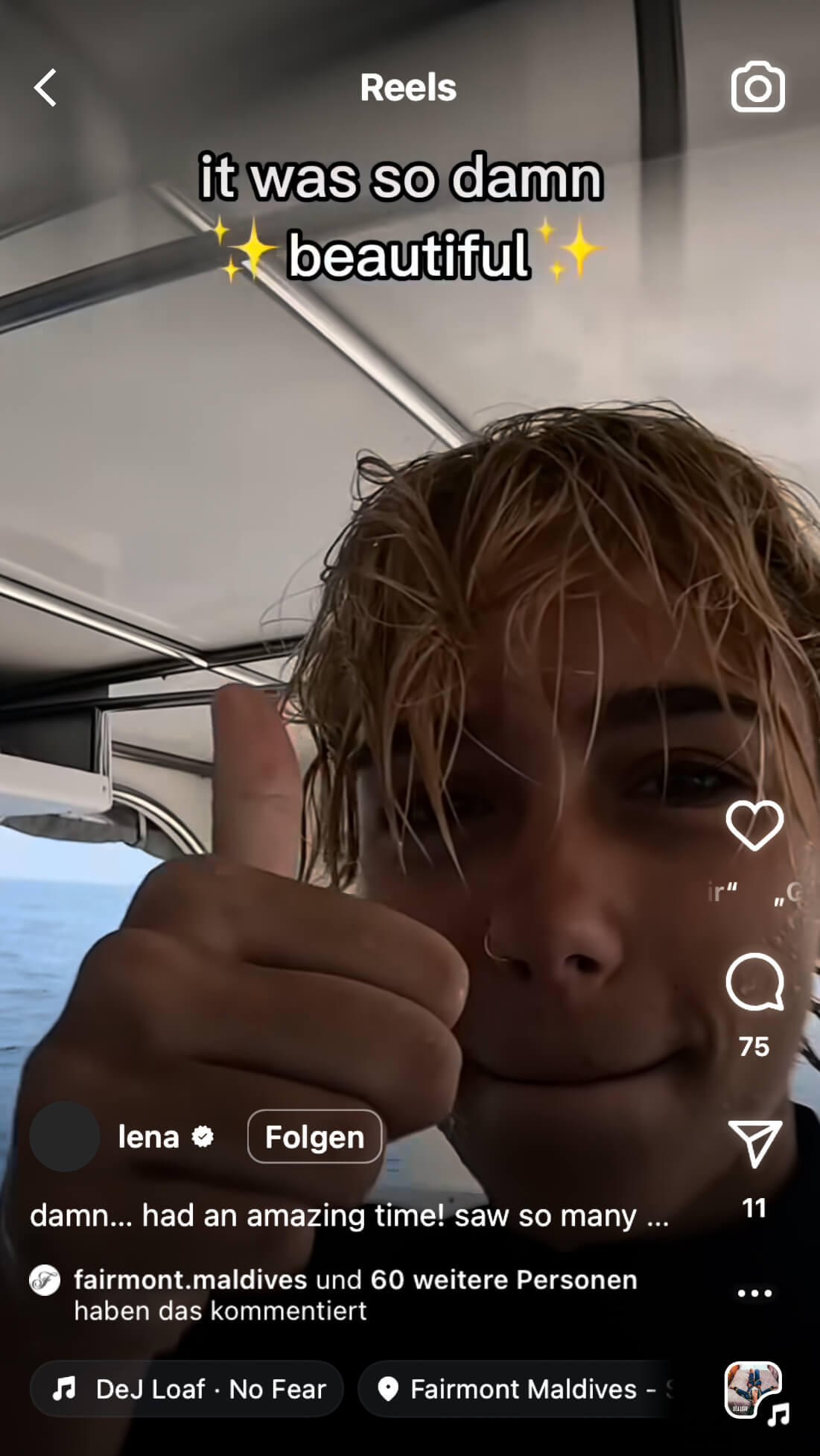This screenshot has height=1456, width=820.
Task: Like this reel with the heart icon
Action: click(x=754, y=826)
